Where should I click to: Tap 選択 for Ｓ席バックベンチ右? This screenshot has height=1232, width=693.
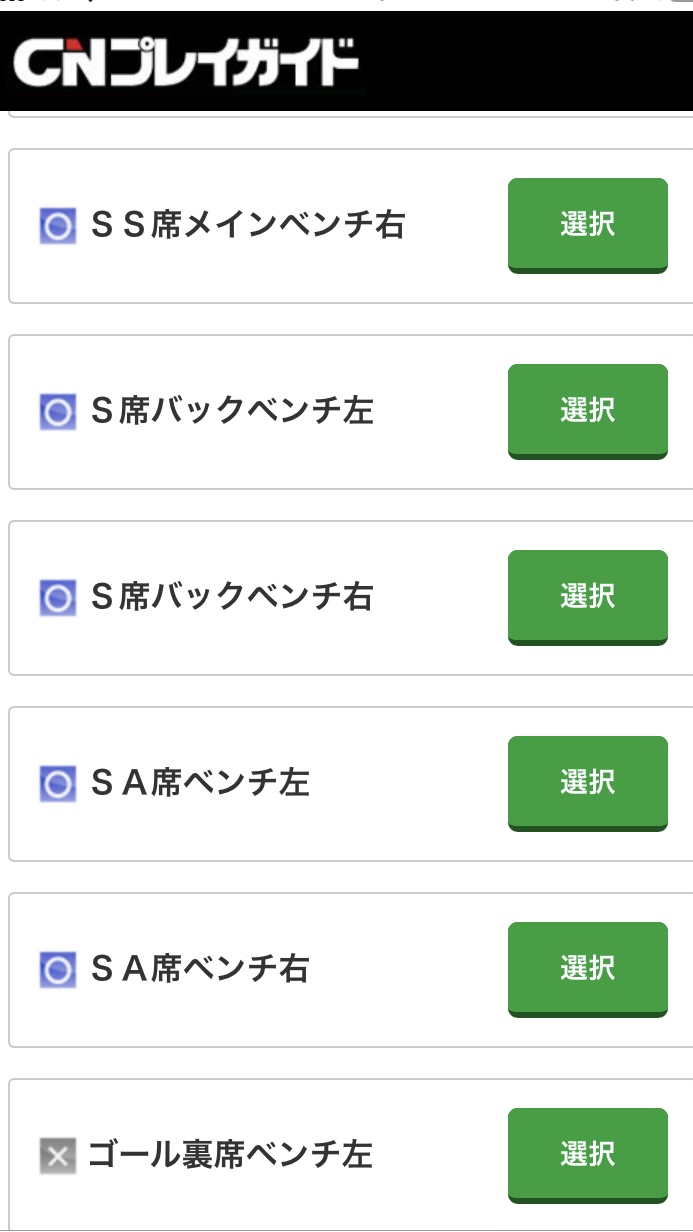(587, 597)
